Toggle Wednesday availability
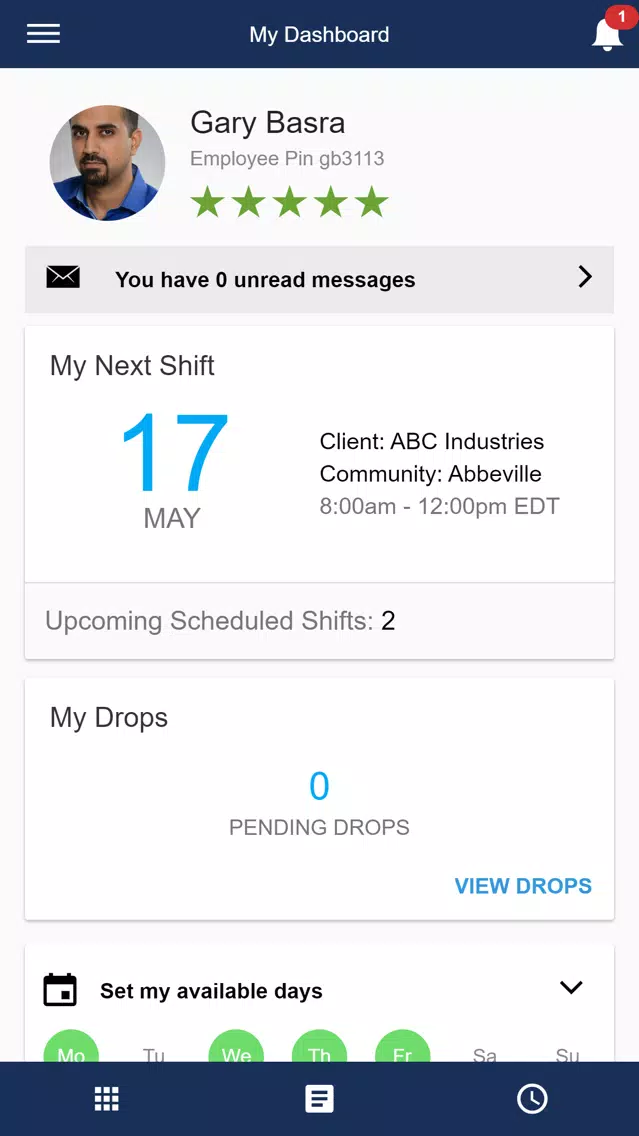The height and width of the screenshot is (1136, 639). [236, 1046]
